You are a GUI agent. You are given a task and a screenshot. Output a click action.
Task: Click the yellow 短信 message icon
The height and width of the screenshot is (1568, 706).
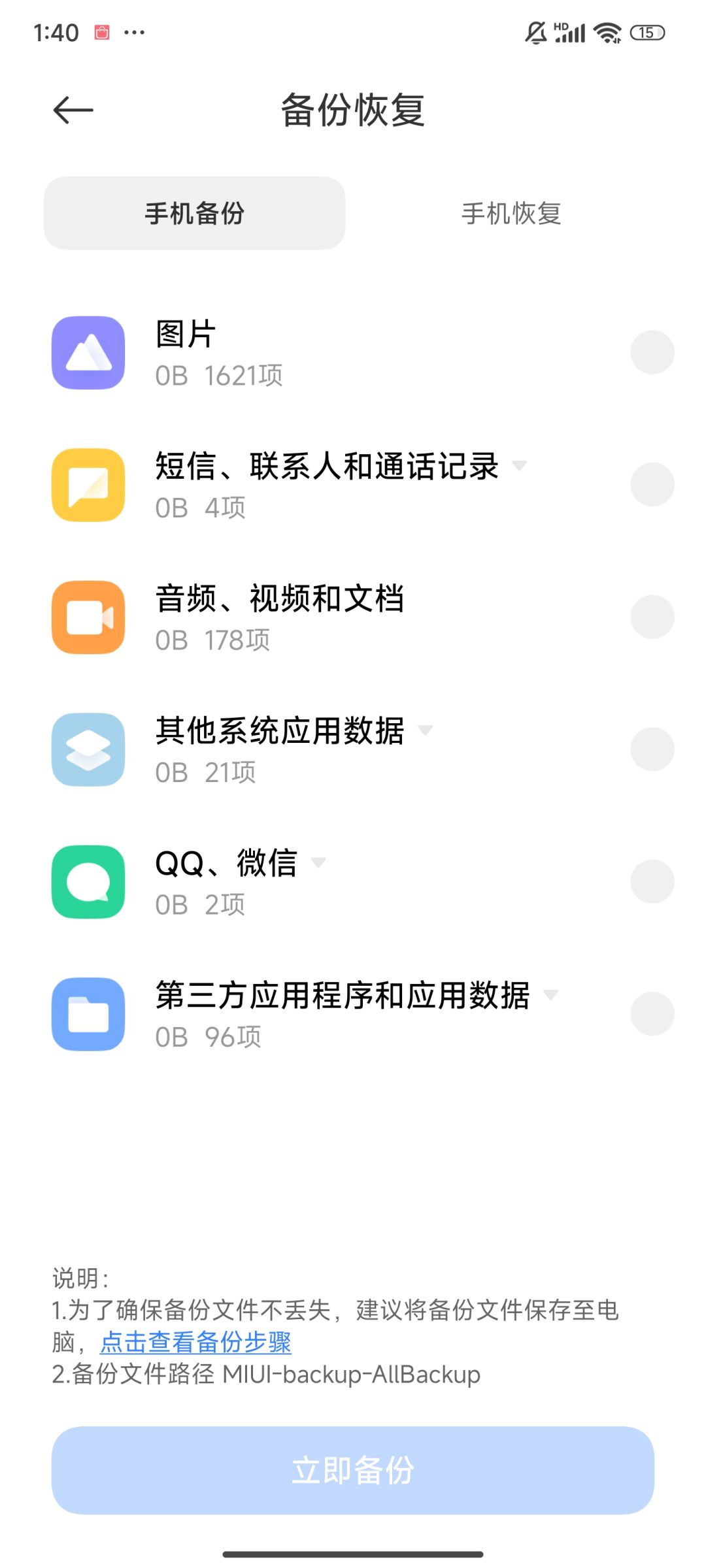[88, 485]
